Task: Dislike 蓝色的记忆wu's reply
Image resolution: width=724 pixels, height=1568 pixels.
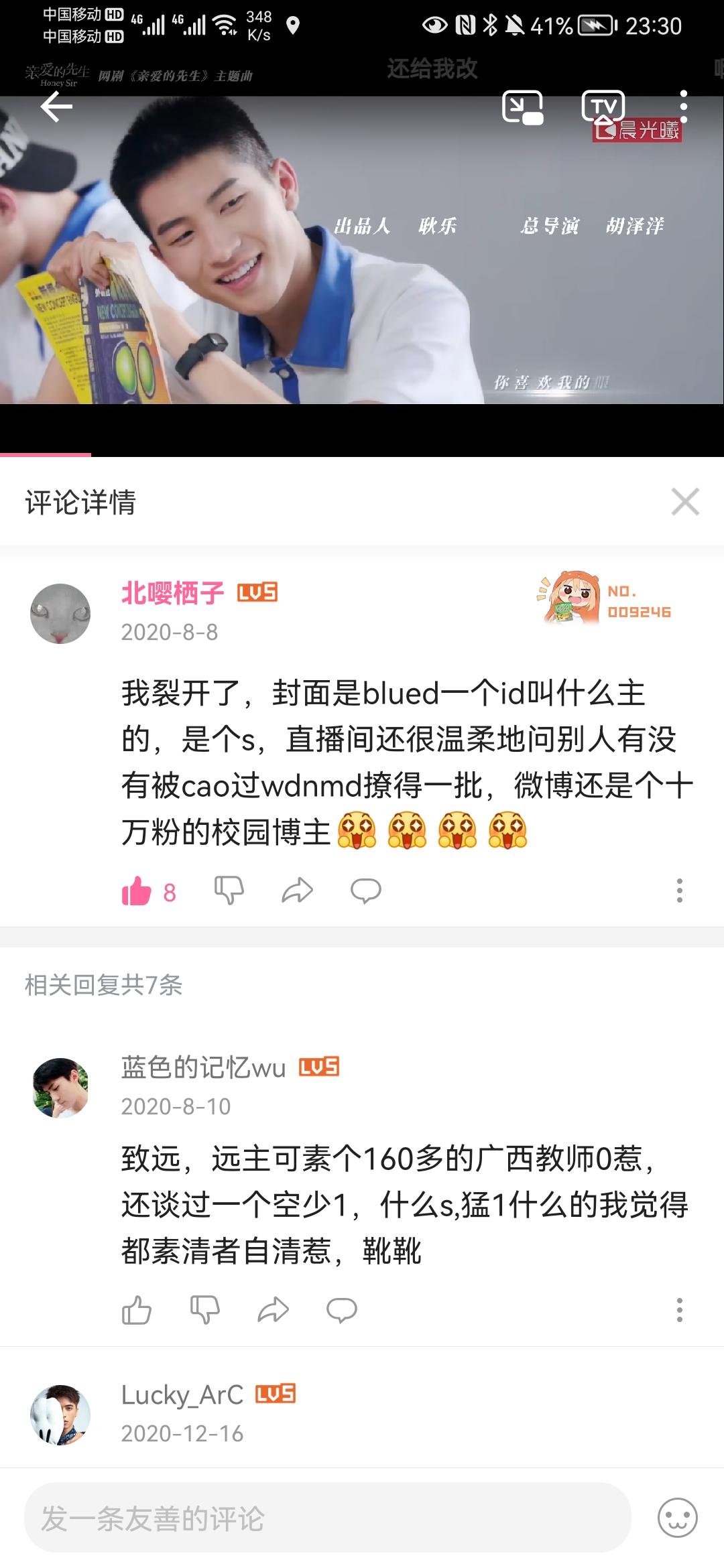Action: tap(205, 1309)
